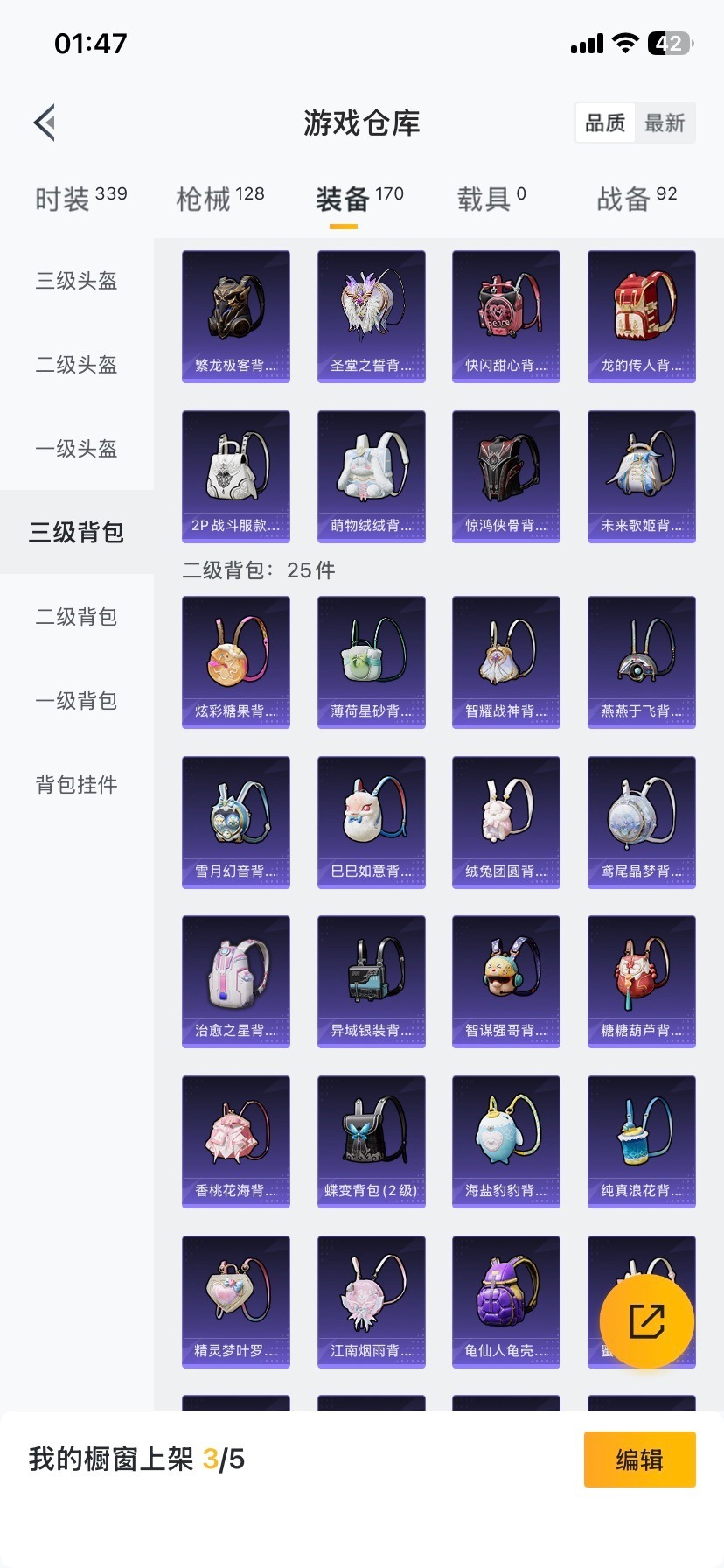This screenshot has width=724, height=1568.
Task: View the 龙的传人 backpack
Action: (x=641, y=315)
